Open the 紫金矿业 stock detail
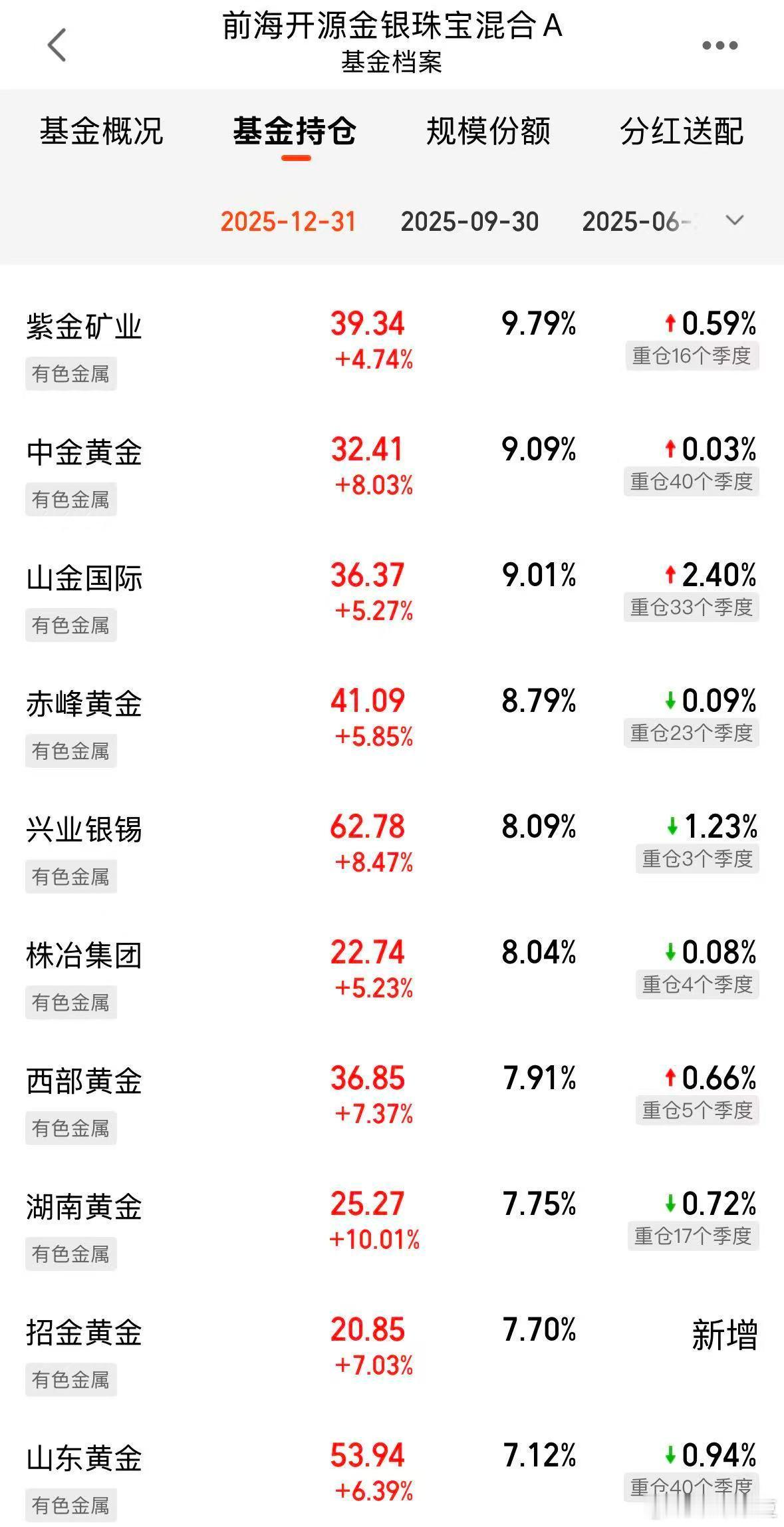Image resolution: width=784 pixels, height=1527 pixels. (84, 325)
